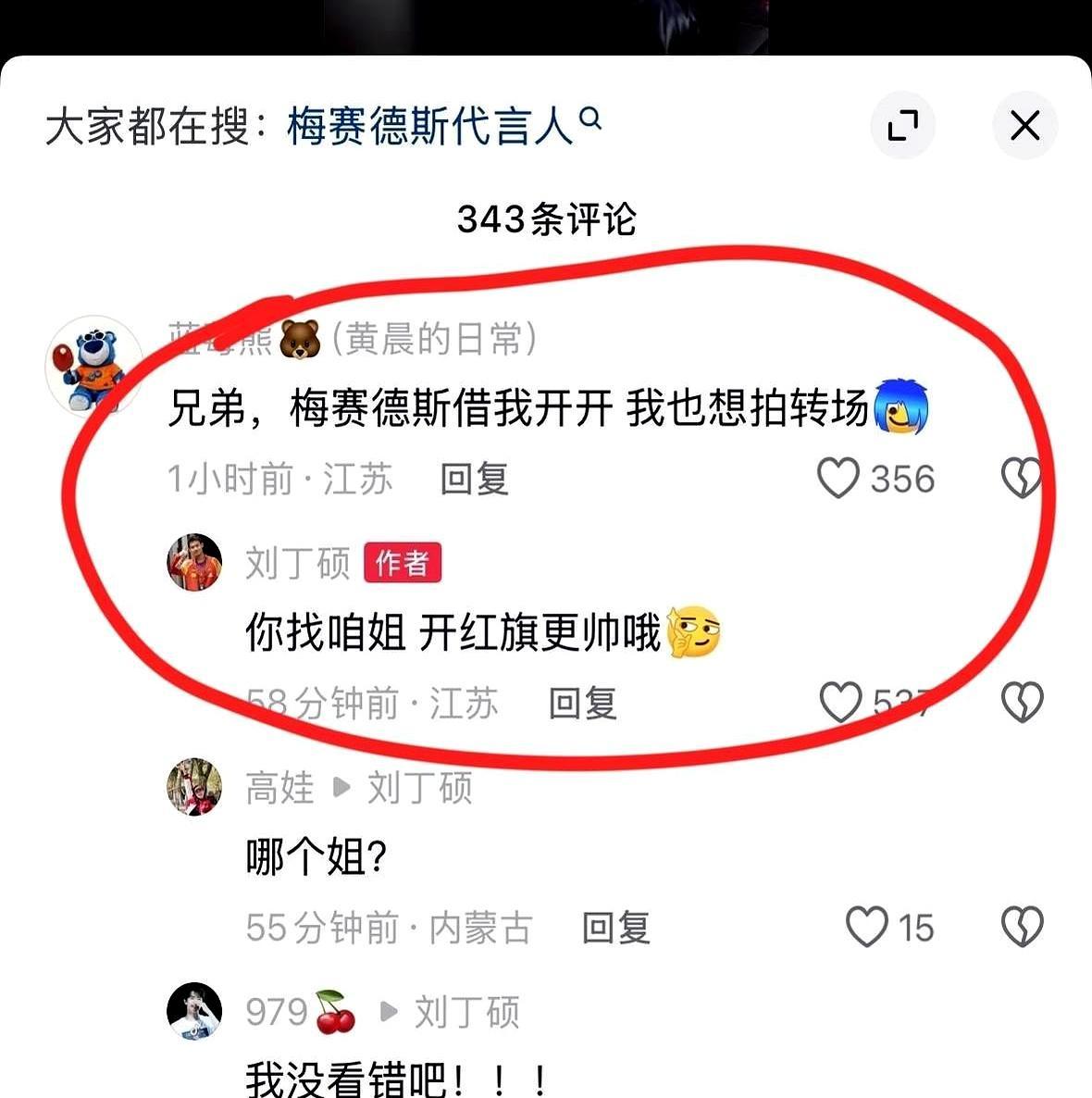The height and width of the screenshot is (1098, 1092).
Task: Tap 回复 under 刘丁硕's reply
Action: click(x=582, y=705)
